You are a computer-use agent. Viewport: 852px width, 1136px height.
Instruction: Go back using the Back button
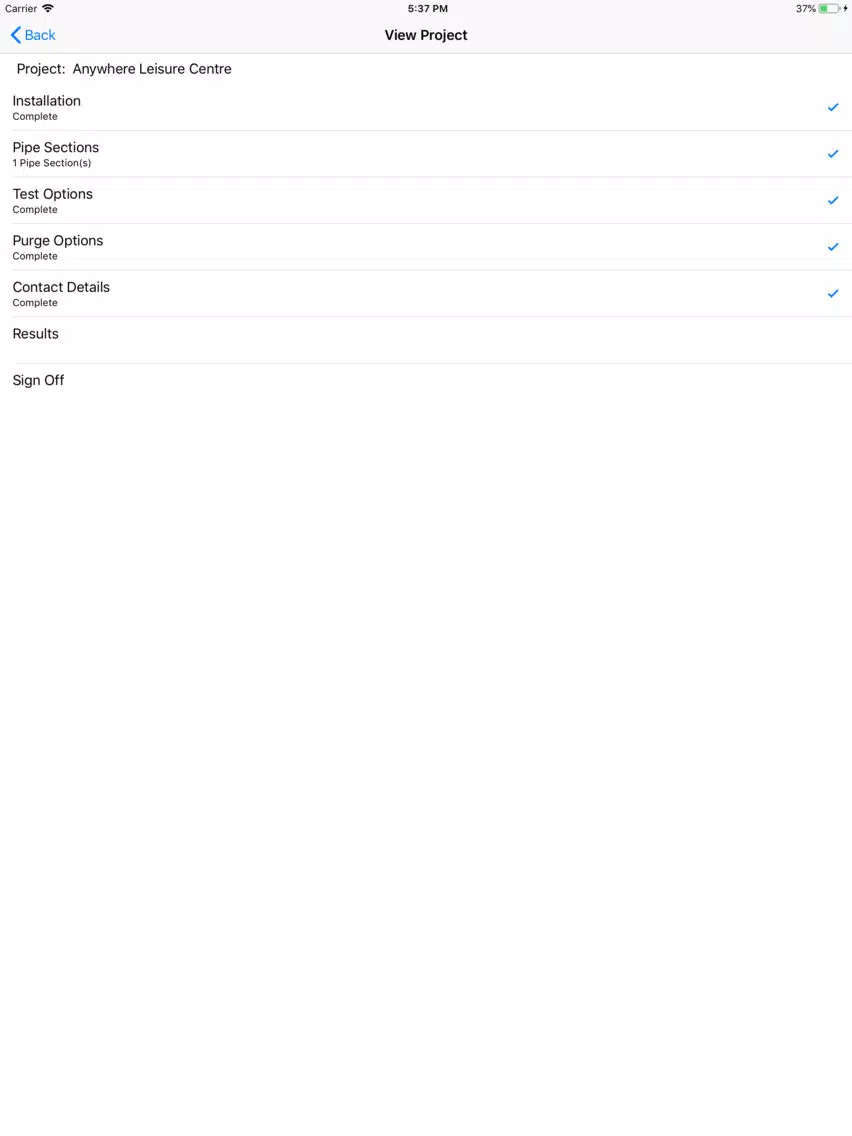point(33,35)
